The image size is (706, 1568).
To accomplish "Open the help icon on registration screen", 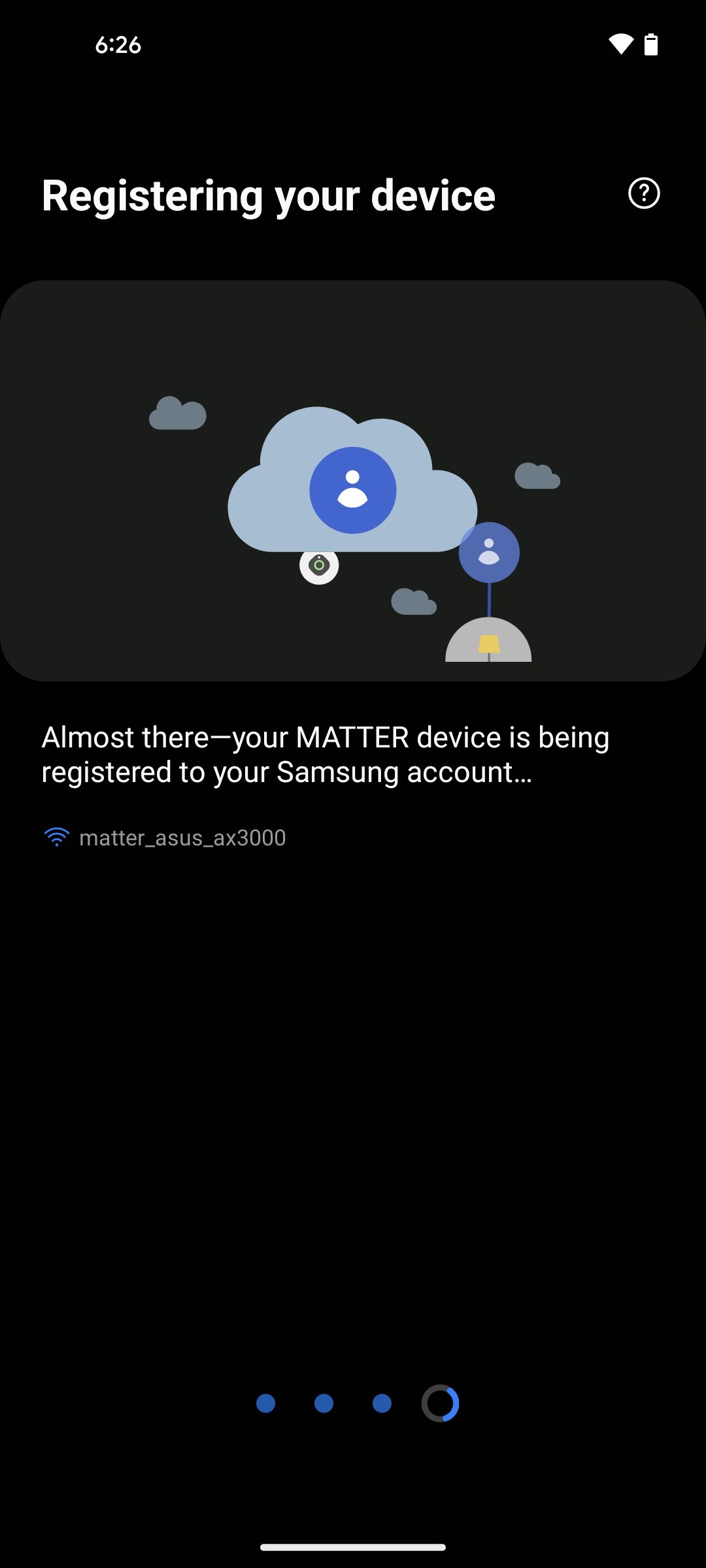I will (x=644, y=193).
